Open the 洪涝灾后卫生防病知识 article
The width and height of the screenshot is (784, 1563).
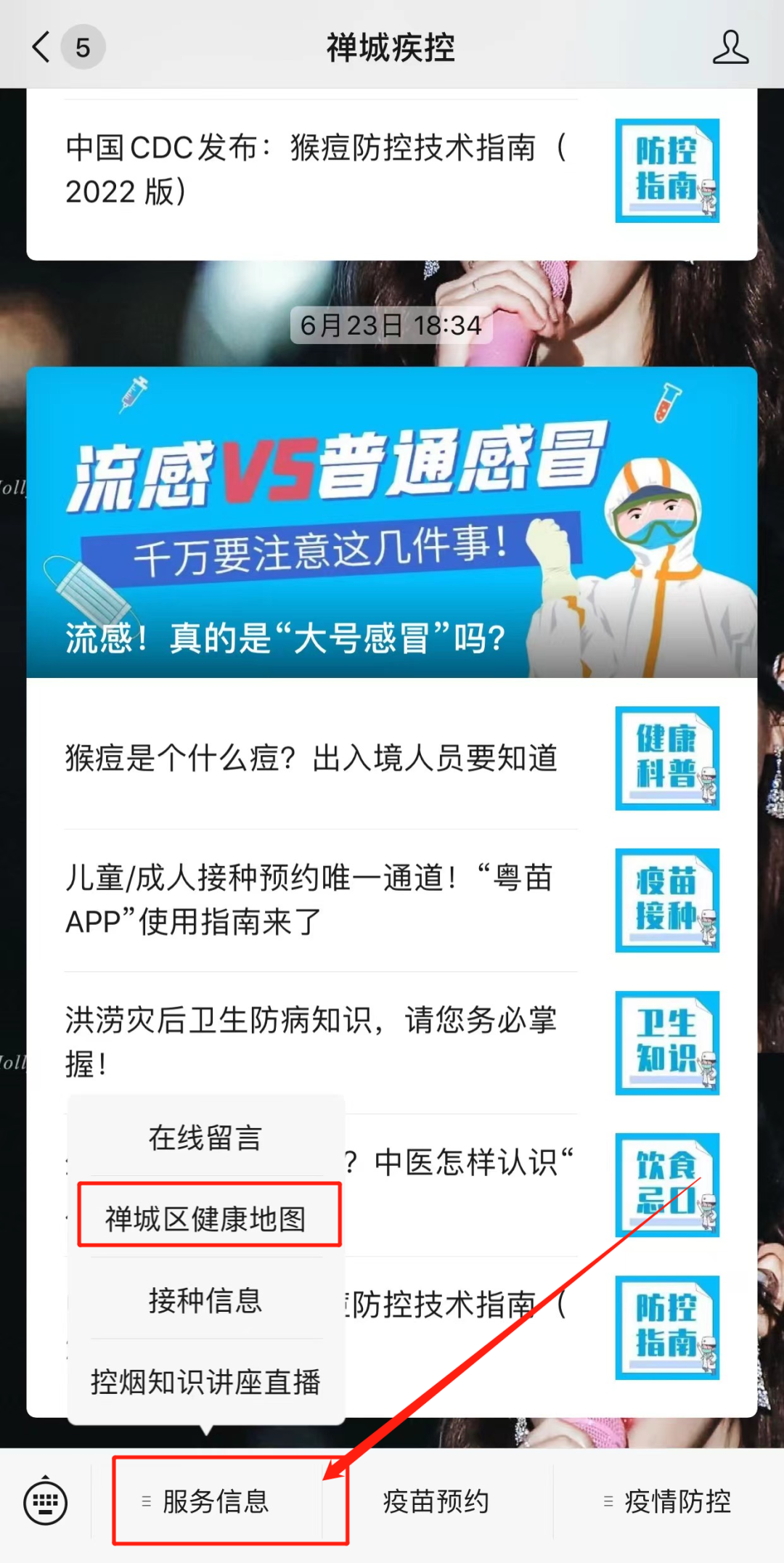click(312, 1042)
